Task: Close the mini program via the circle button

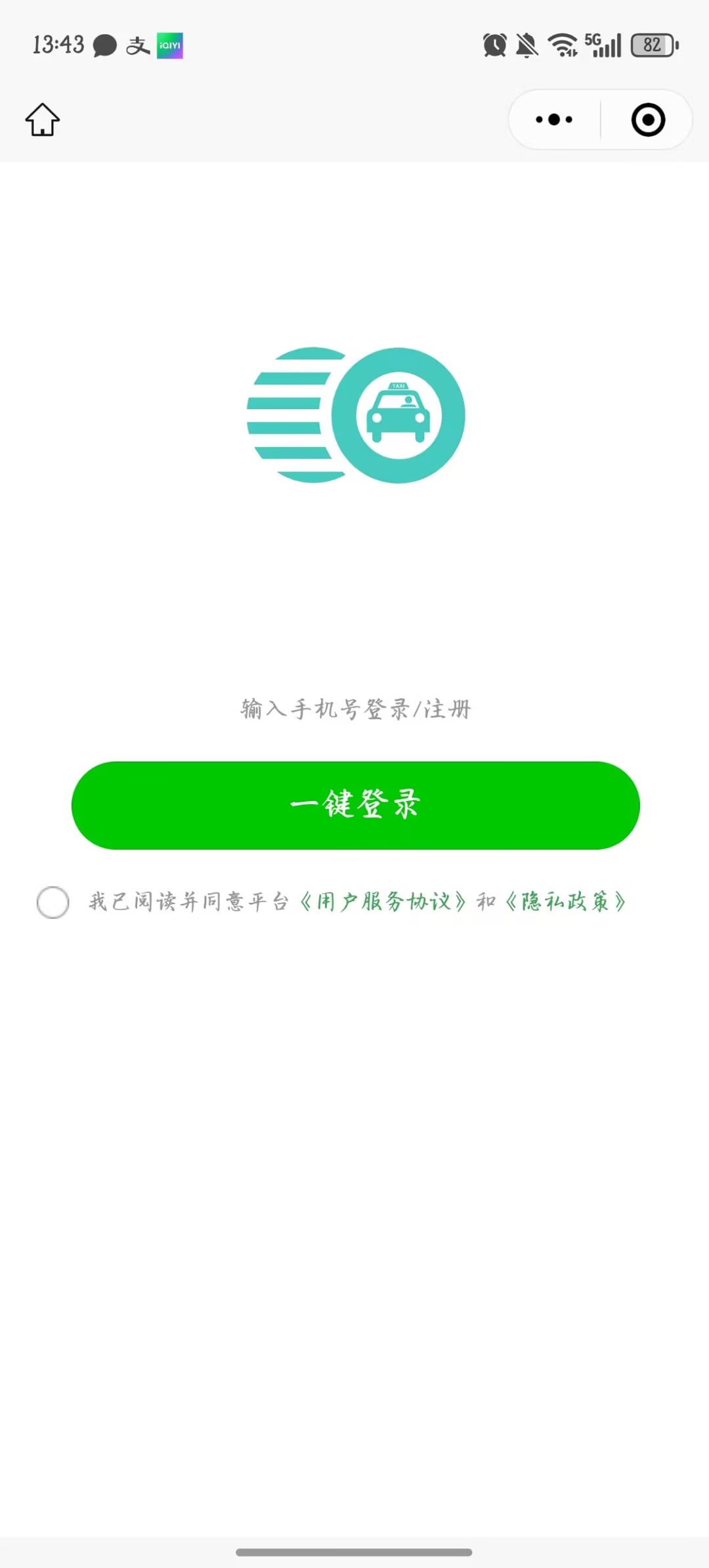Action: pos(648,120)
